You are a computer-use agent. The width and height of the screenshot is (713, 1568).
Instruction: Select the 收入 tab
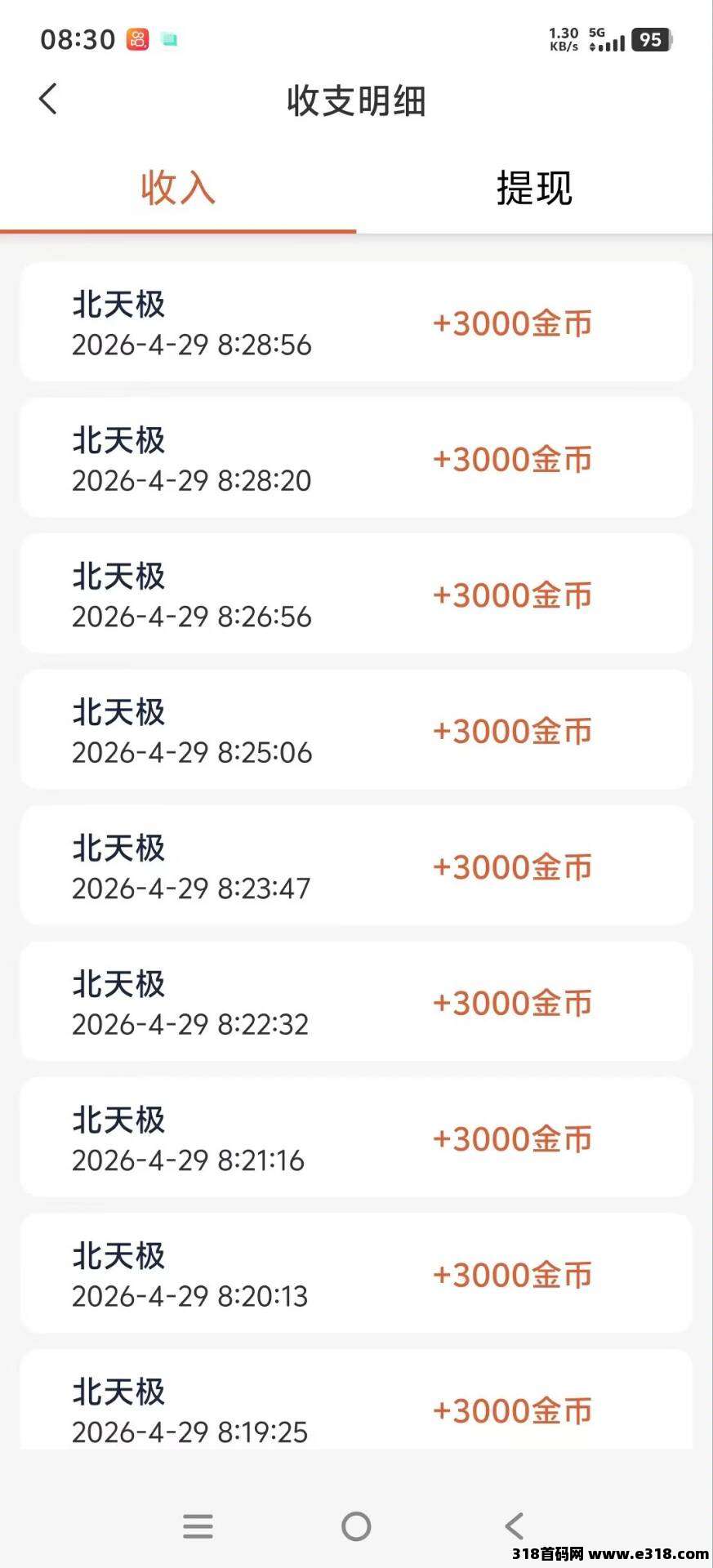177,189
